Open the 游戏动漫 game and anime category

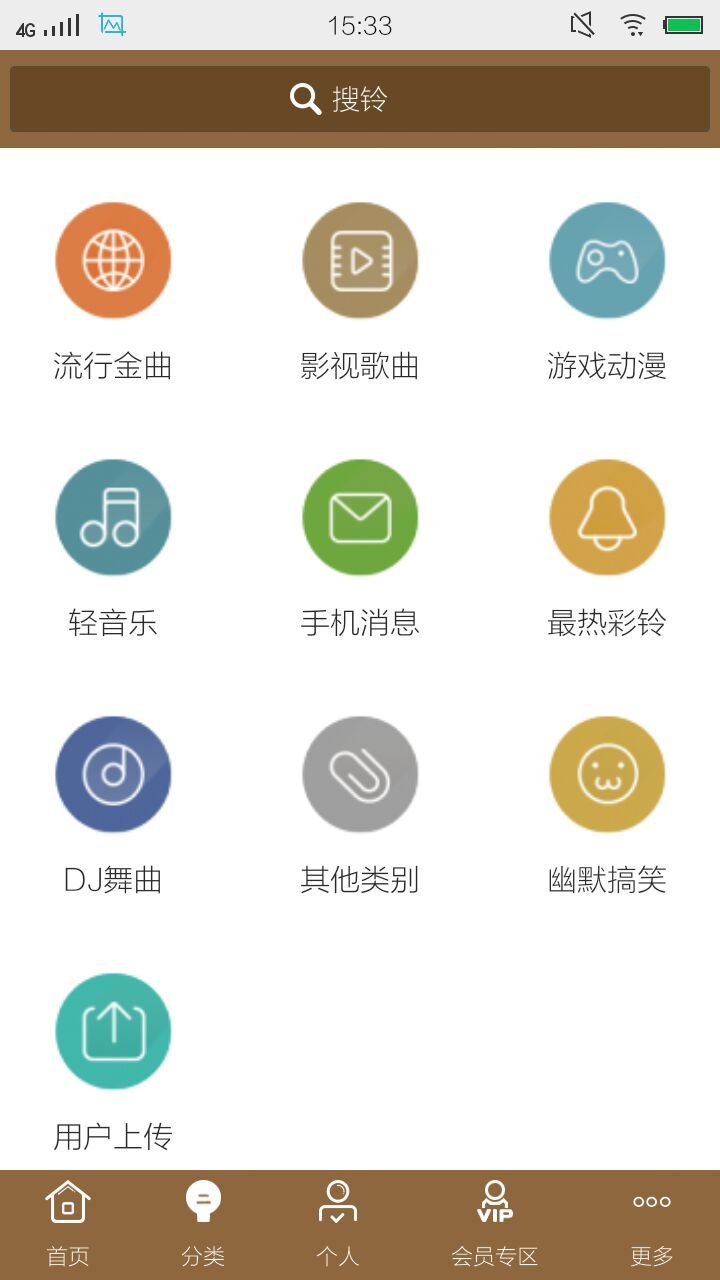[607, 259]
